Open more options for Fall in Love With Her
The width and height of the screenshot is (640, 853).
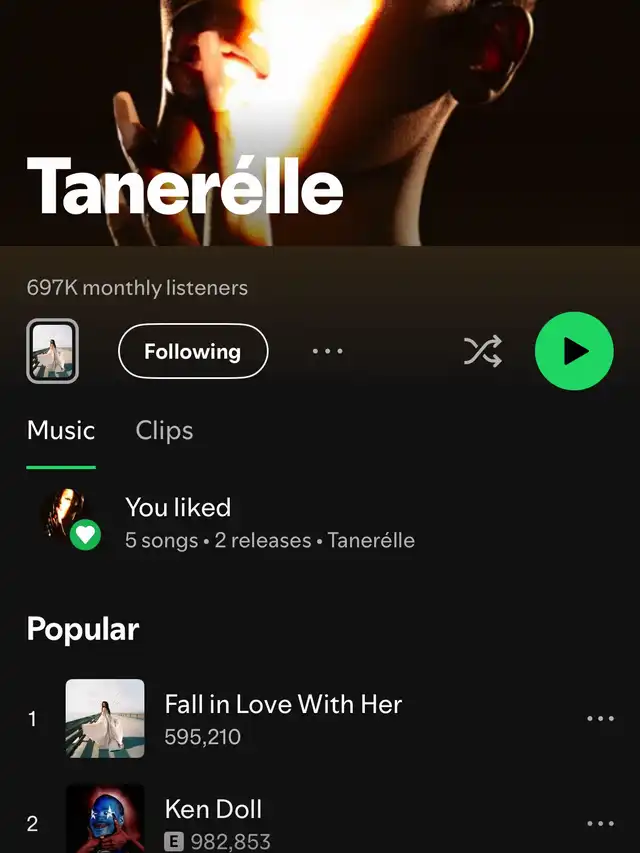[600, 719]
